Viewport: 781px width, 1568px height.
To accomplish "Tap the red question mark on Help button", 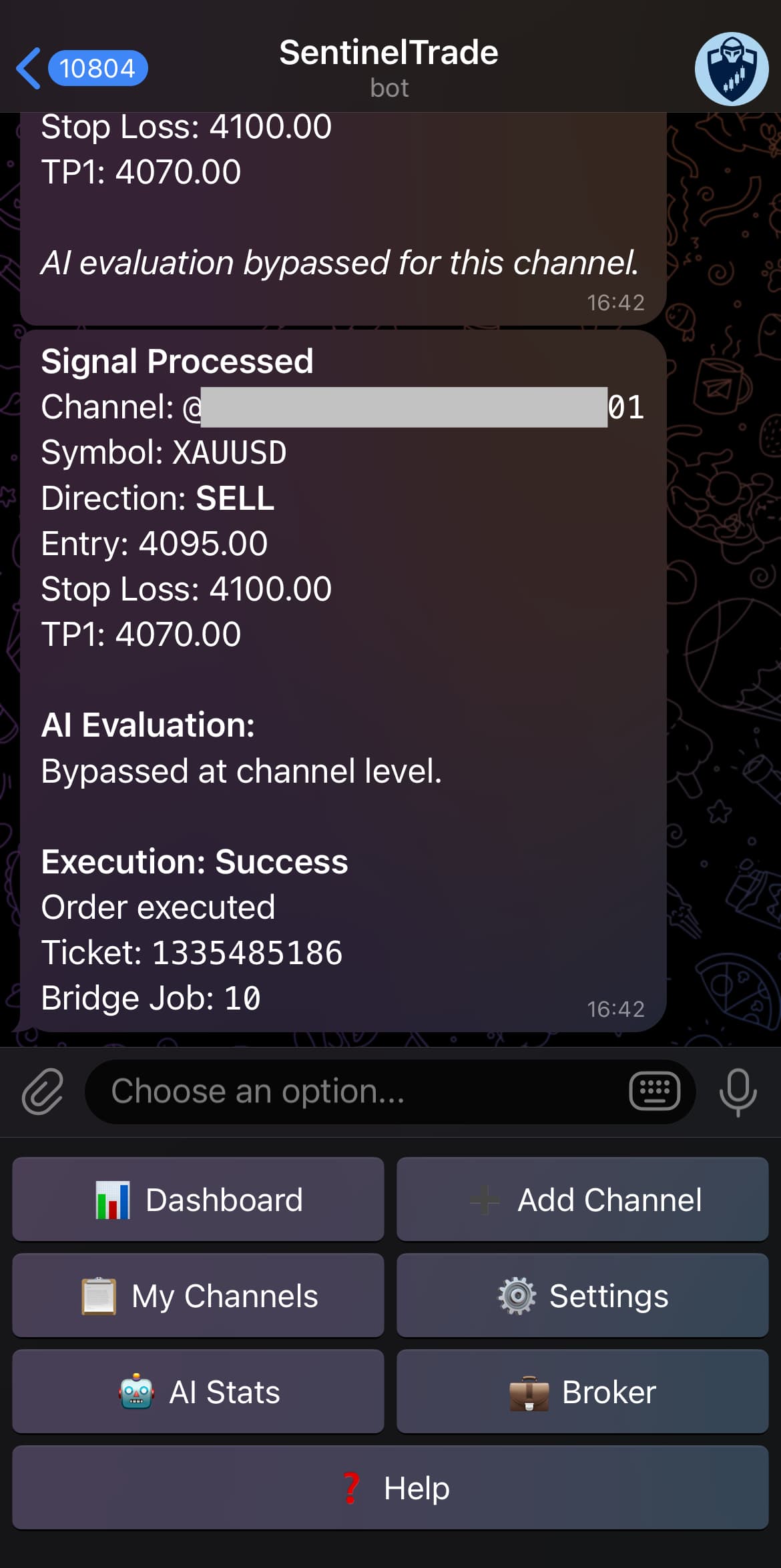I will tap(352, 1488).
